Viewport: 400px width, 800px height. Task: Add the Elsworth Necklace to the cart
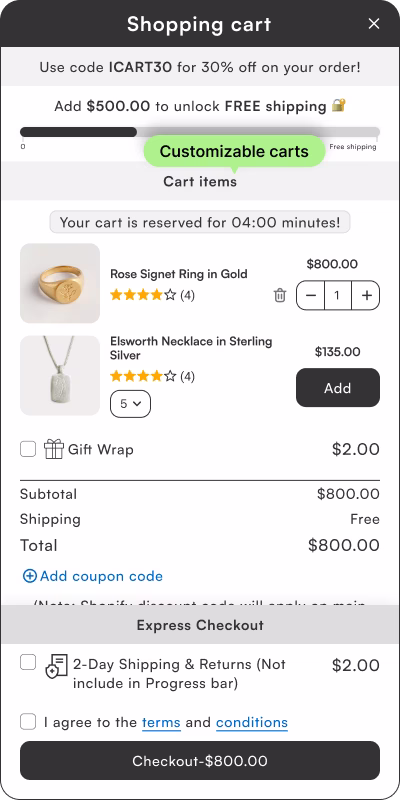point(338,388)
